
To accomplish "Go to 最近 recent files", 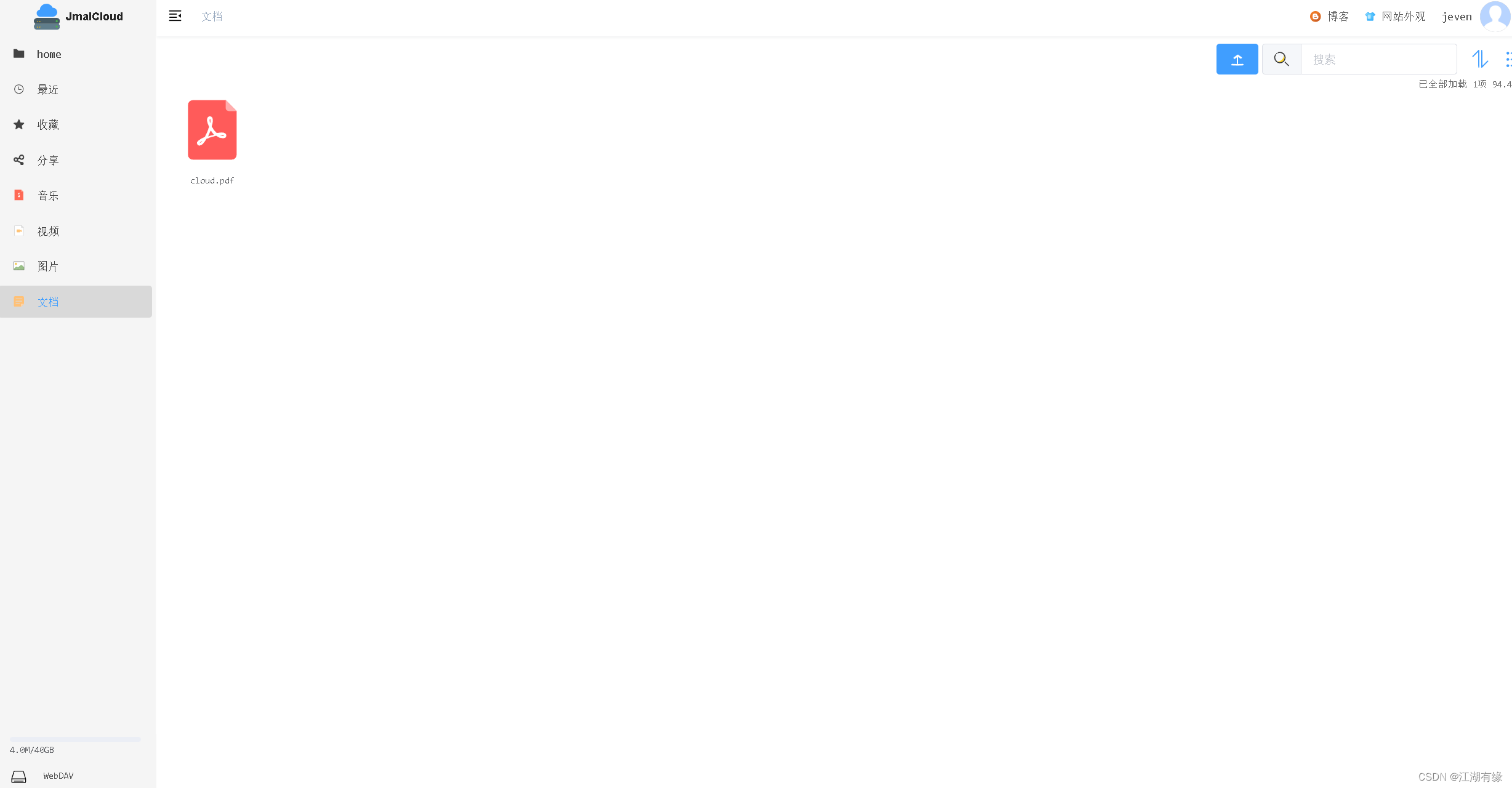I will coord(47,90).
